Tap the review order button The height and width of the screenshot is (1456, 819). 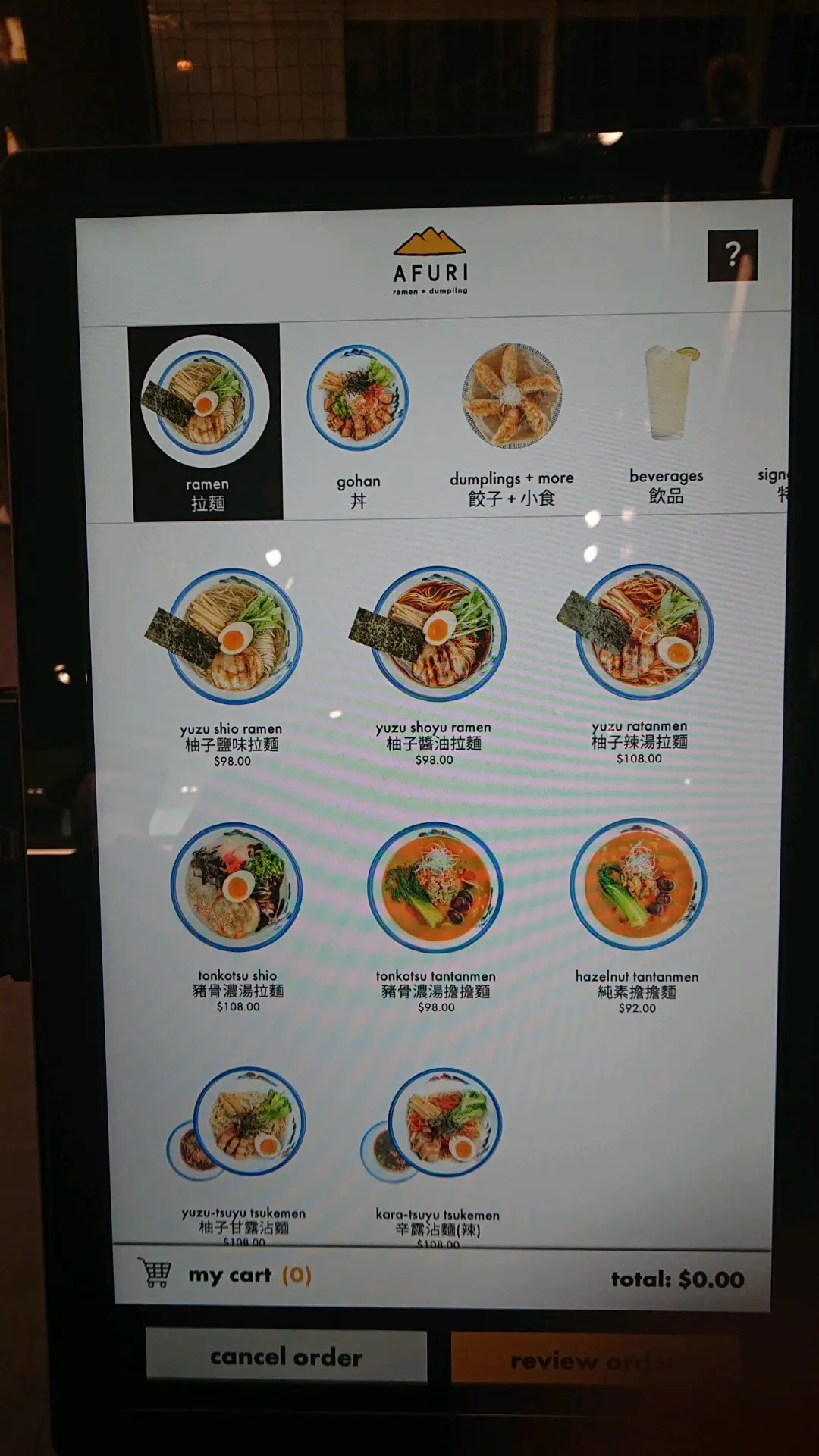coord(594,1360)
